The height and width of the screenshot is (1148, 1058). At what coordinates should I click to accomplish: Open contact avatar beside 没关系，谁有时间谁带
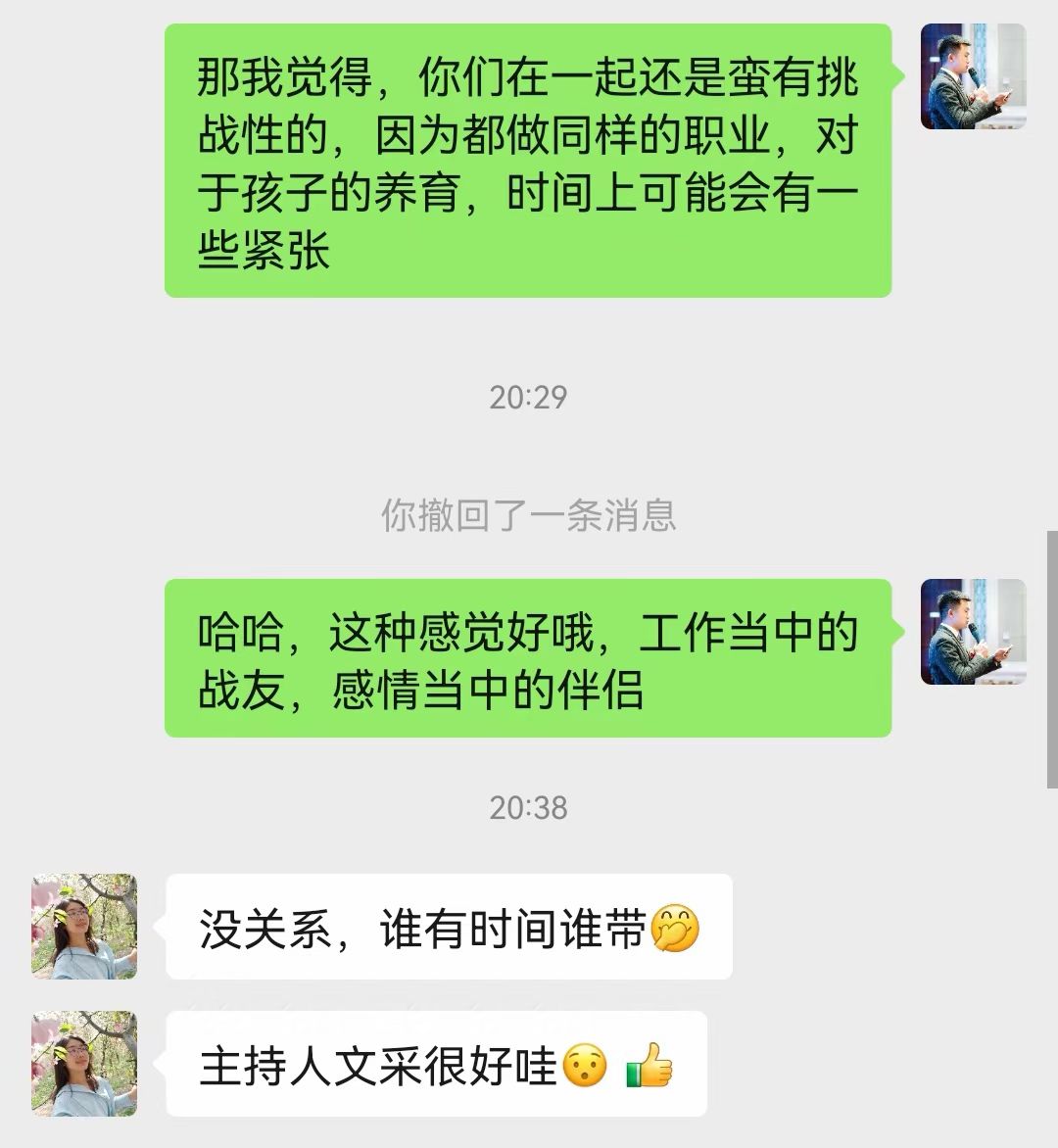click(84, 927)
